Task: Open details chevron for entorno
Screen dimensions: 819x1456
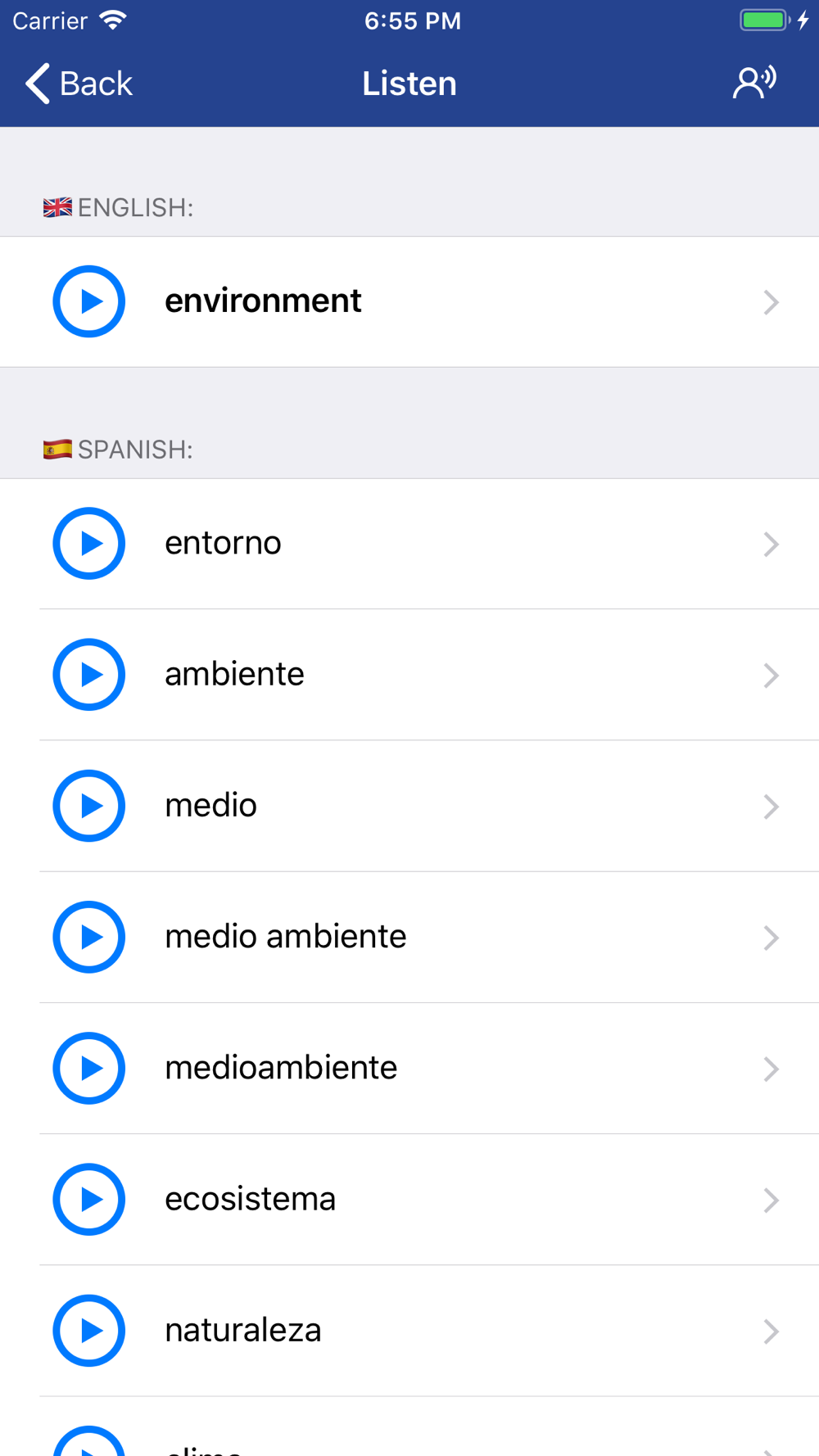Action: pyautogui.click(x=771, y=545)
